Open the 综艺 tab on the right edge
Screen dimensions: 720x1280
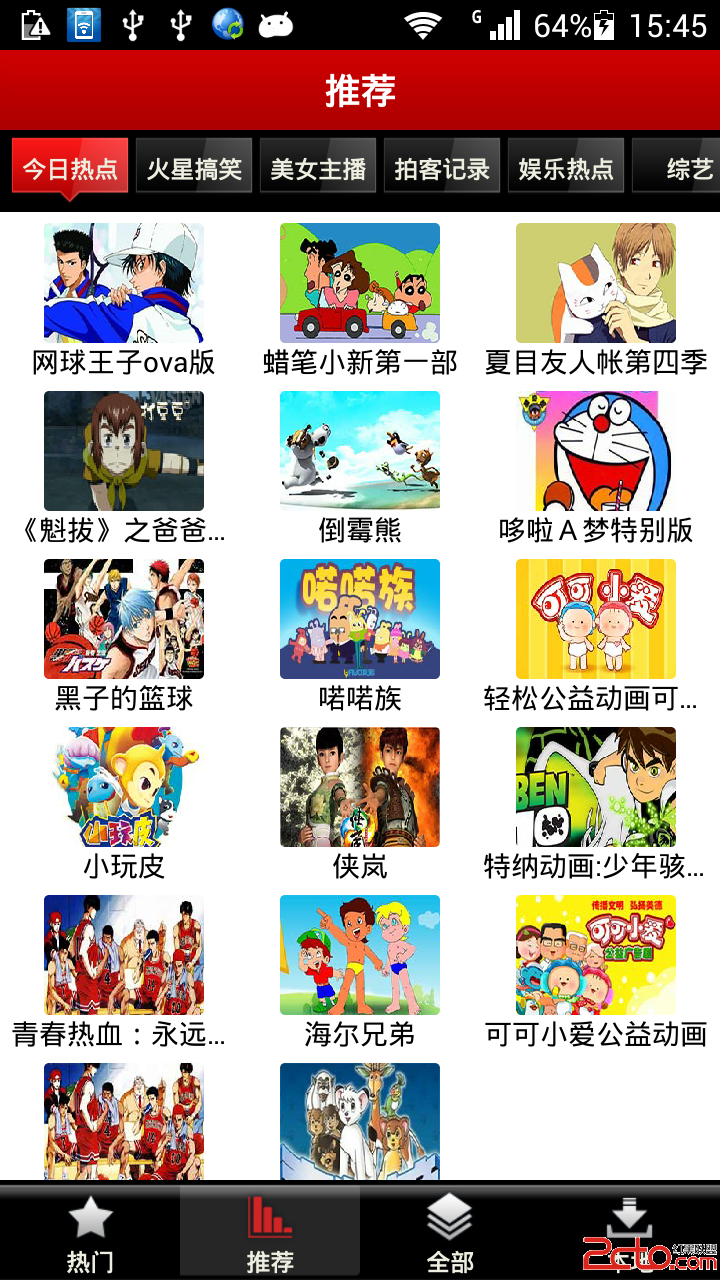684,167
